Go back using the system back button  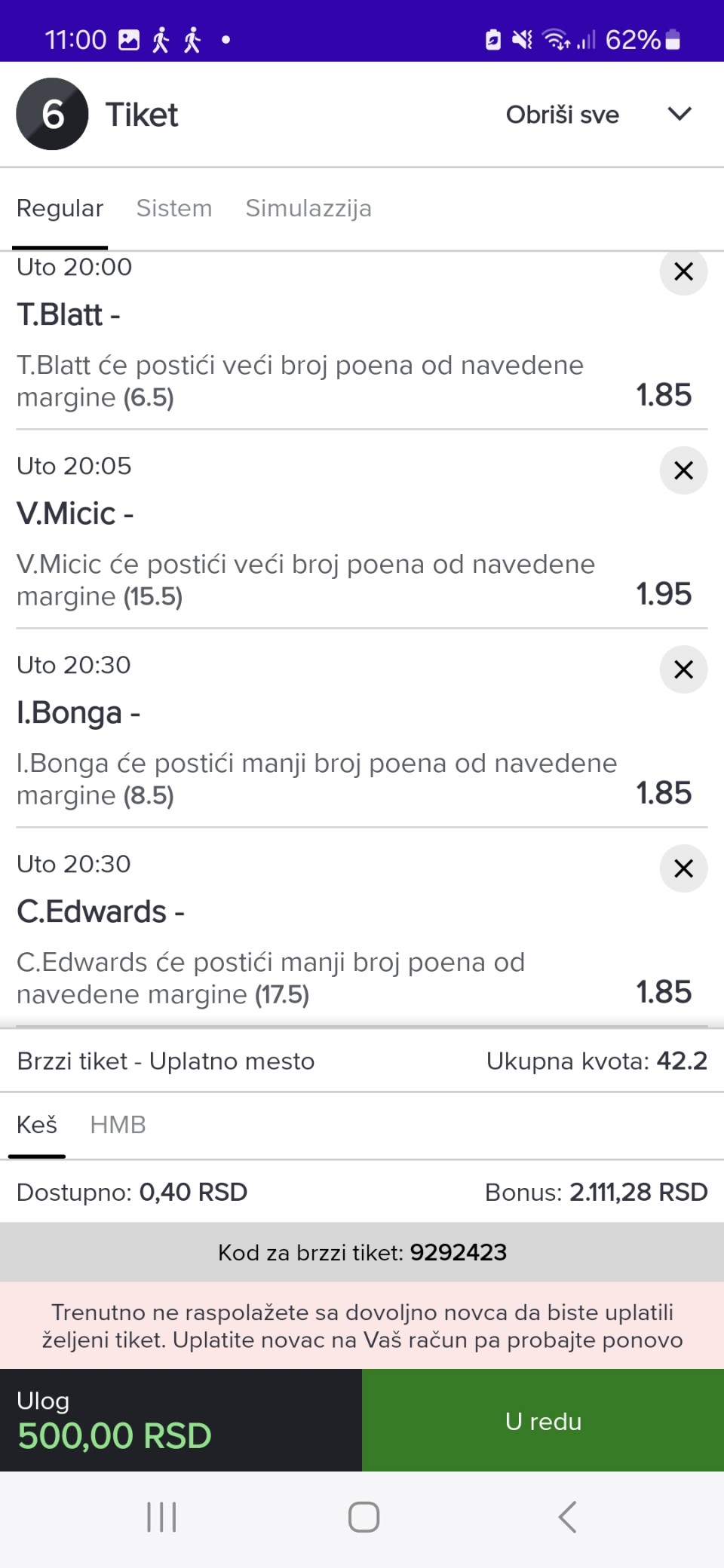tap(567, 1517)
